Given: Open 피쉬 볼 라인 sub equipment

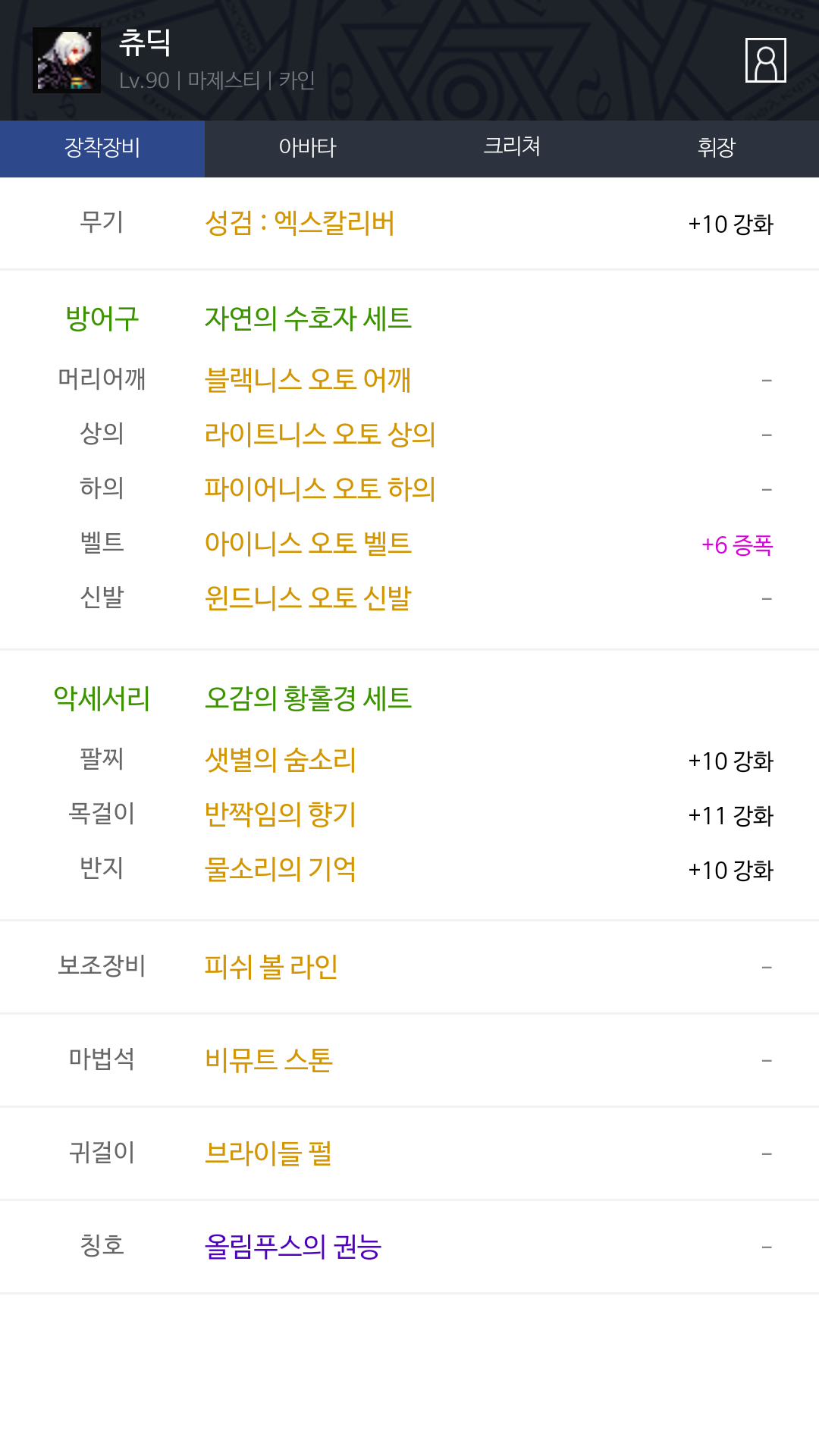Looking at the screenshot, I should [271, 967].
